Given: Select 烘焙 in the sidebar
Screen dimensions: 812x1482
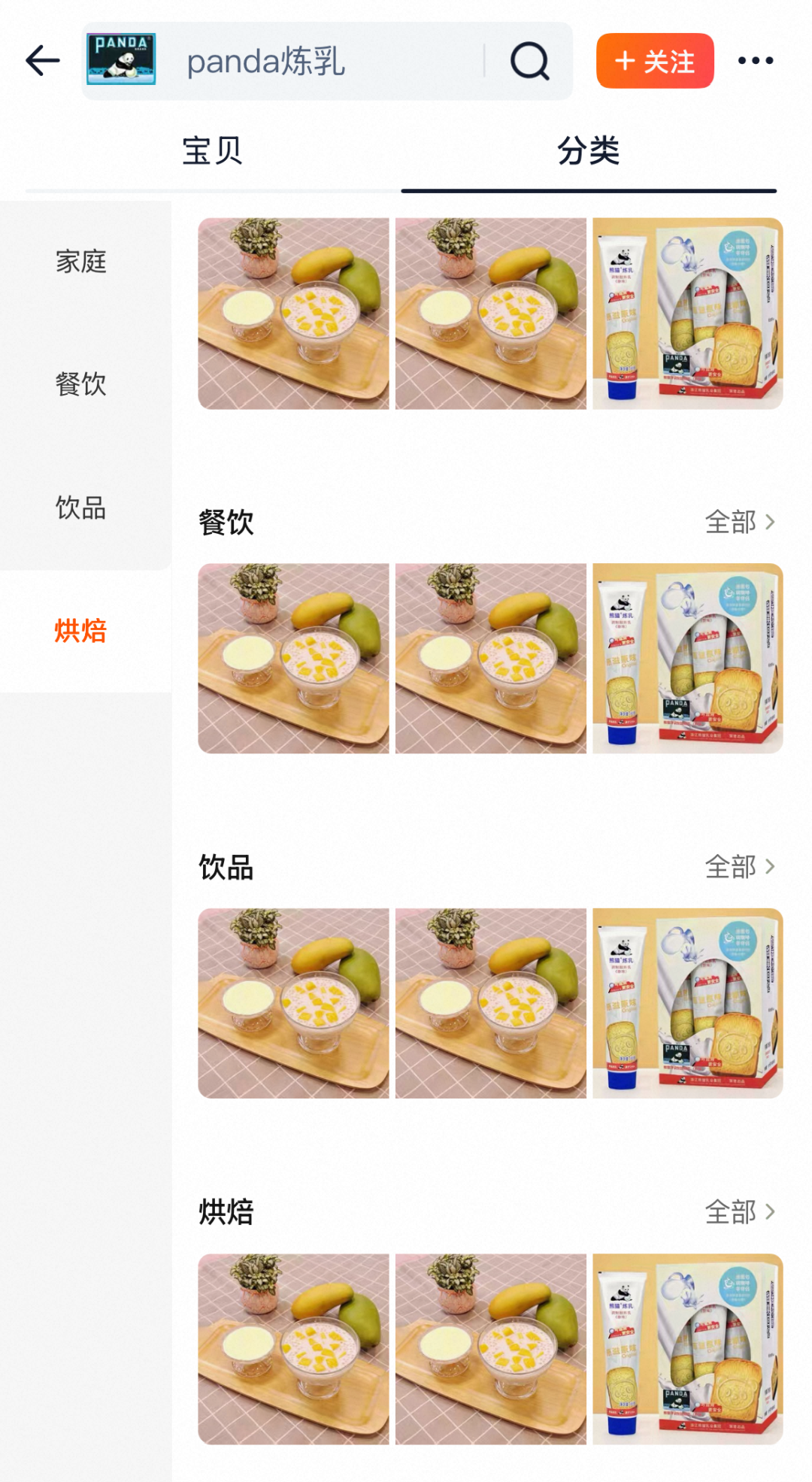Looking at the screenshot, I should coord(81,631).
